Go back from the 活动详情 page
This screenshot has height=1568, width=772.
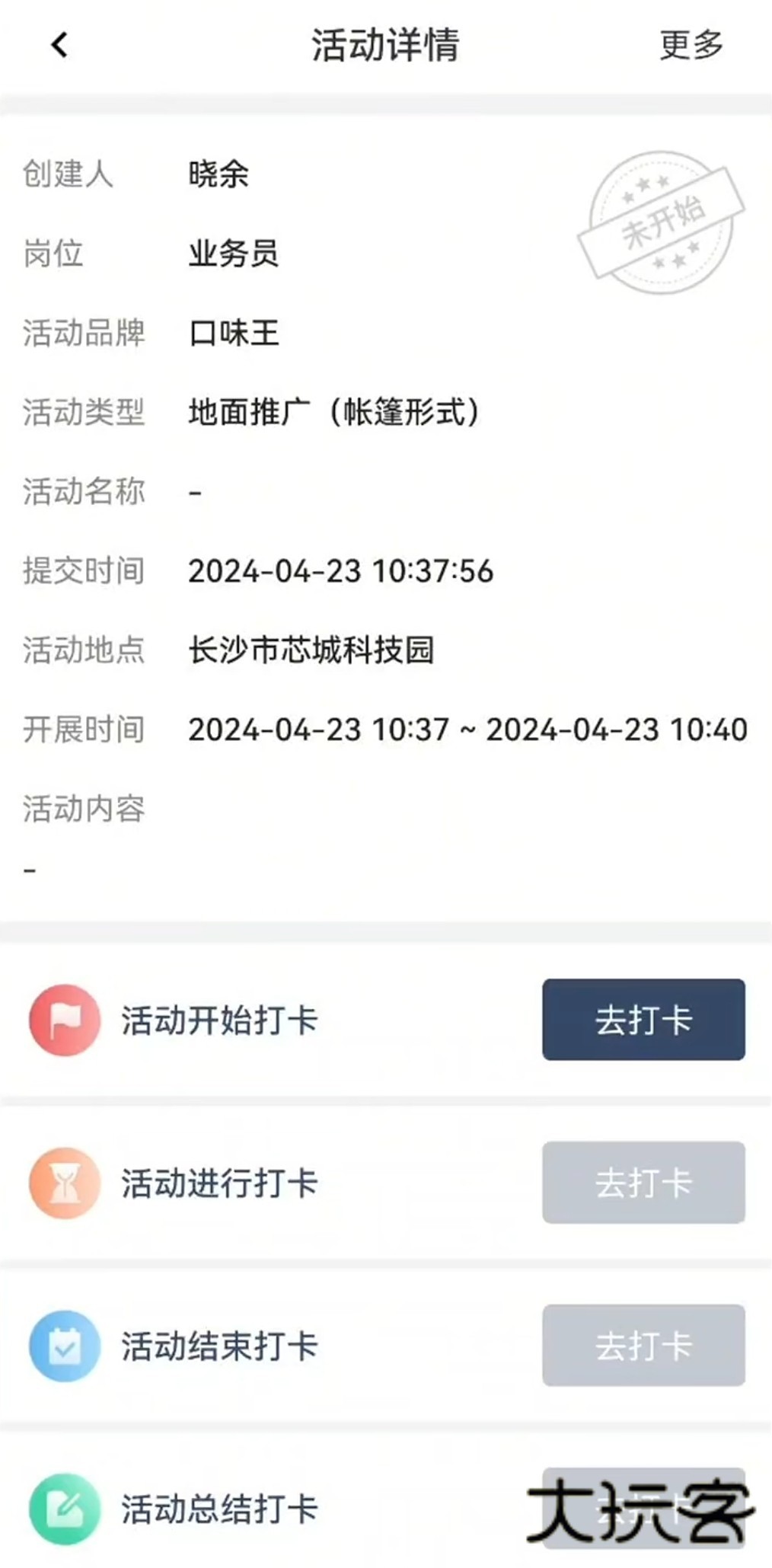point(59,45)
